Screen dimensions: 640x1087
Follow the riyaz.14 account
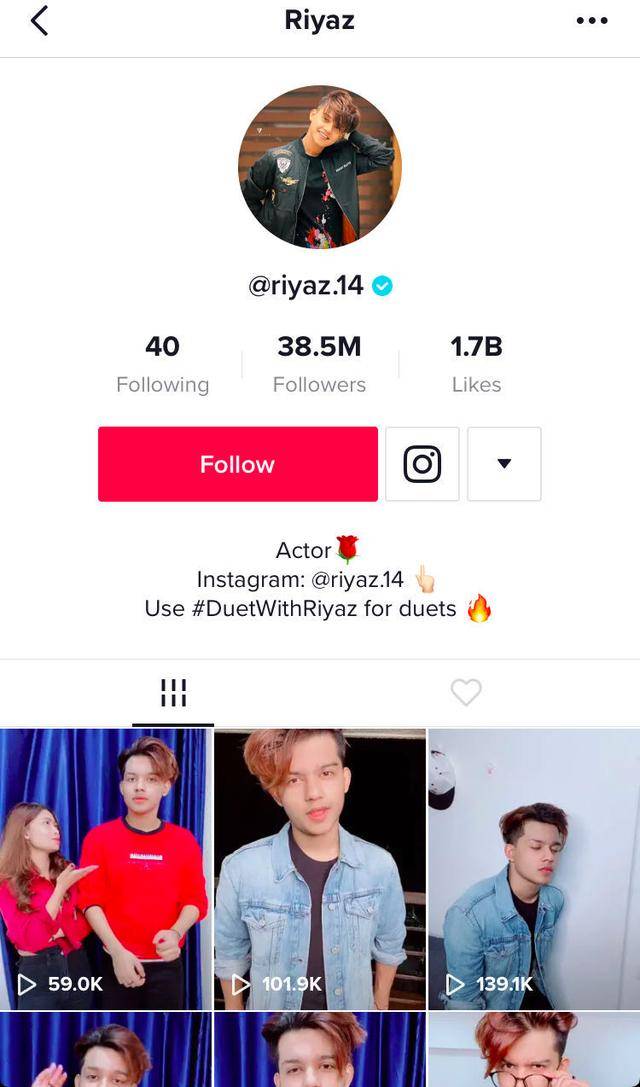pyautogui.click(x=237, y=464)
